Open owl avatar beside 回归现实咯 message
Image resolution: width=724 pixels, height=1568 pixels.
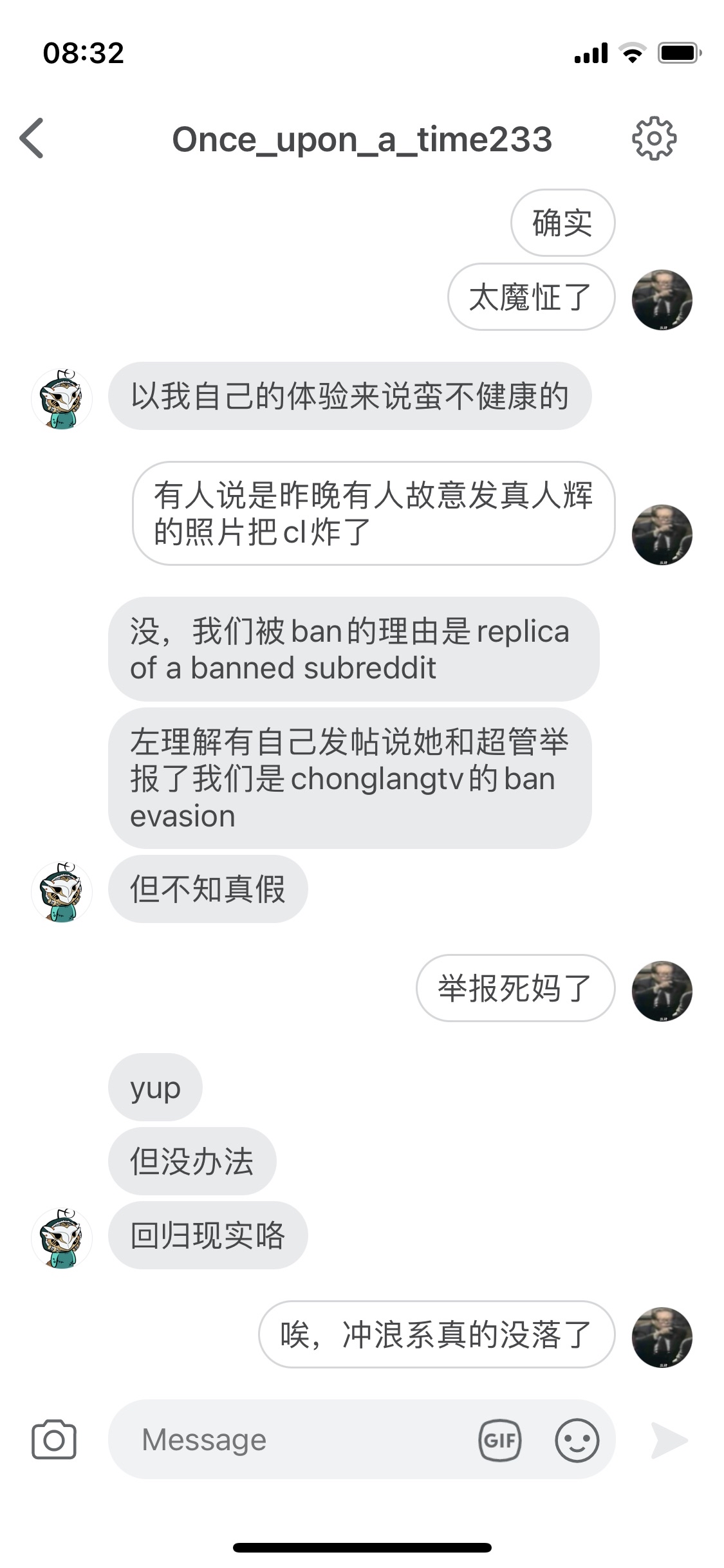point(62,1238)
